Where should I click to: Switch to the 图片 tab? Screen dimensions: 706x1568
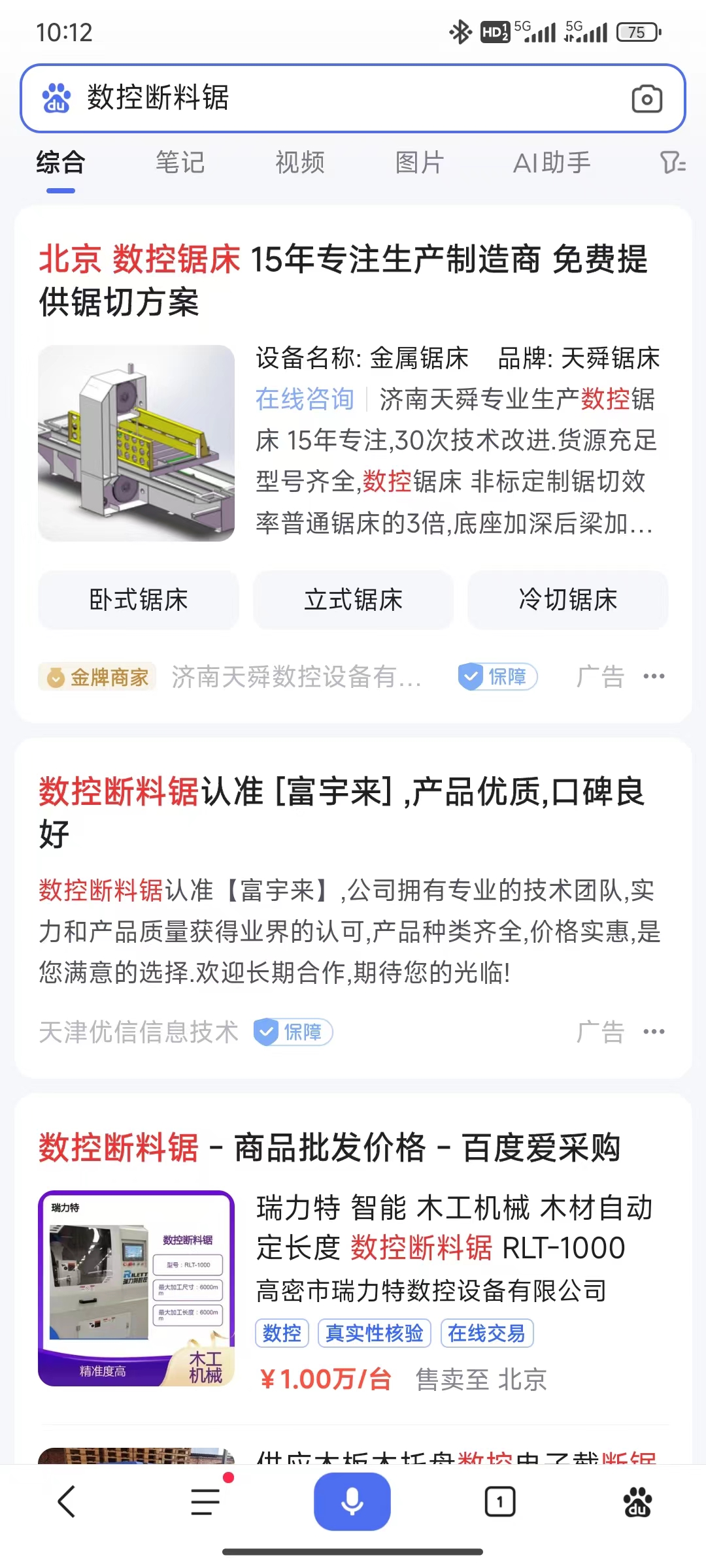tap(420, 163)
